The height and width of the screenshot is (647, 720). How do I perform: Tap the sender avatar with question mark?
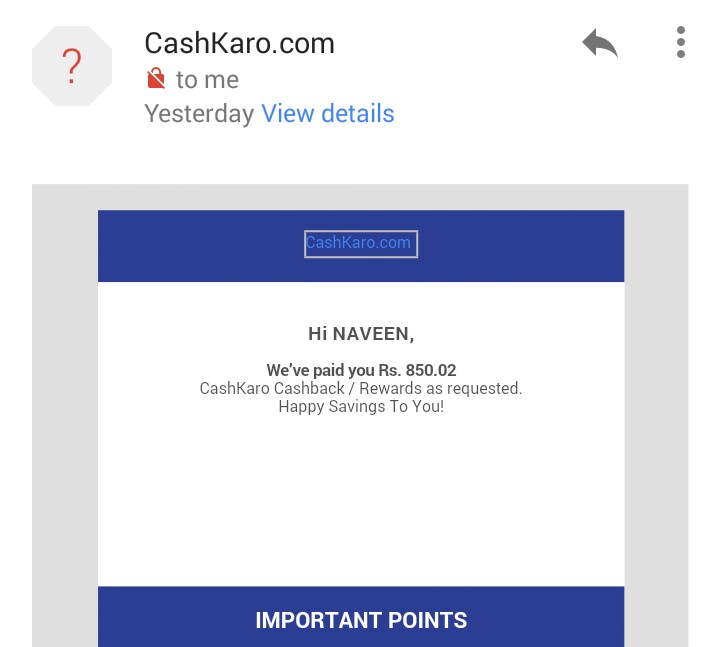coord(72,66)
